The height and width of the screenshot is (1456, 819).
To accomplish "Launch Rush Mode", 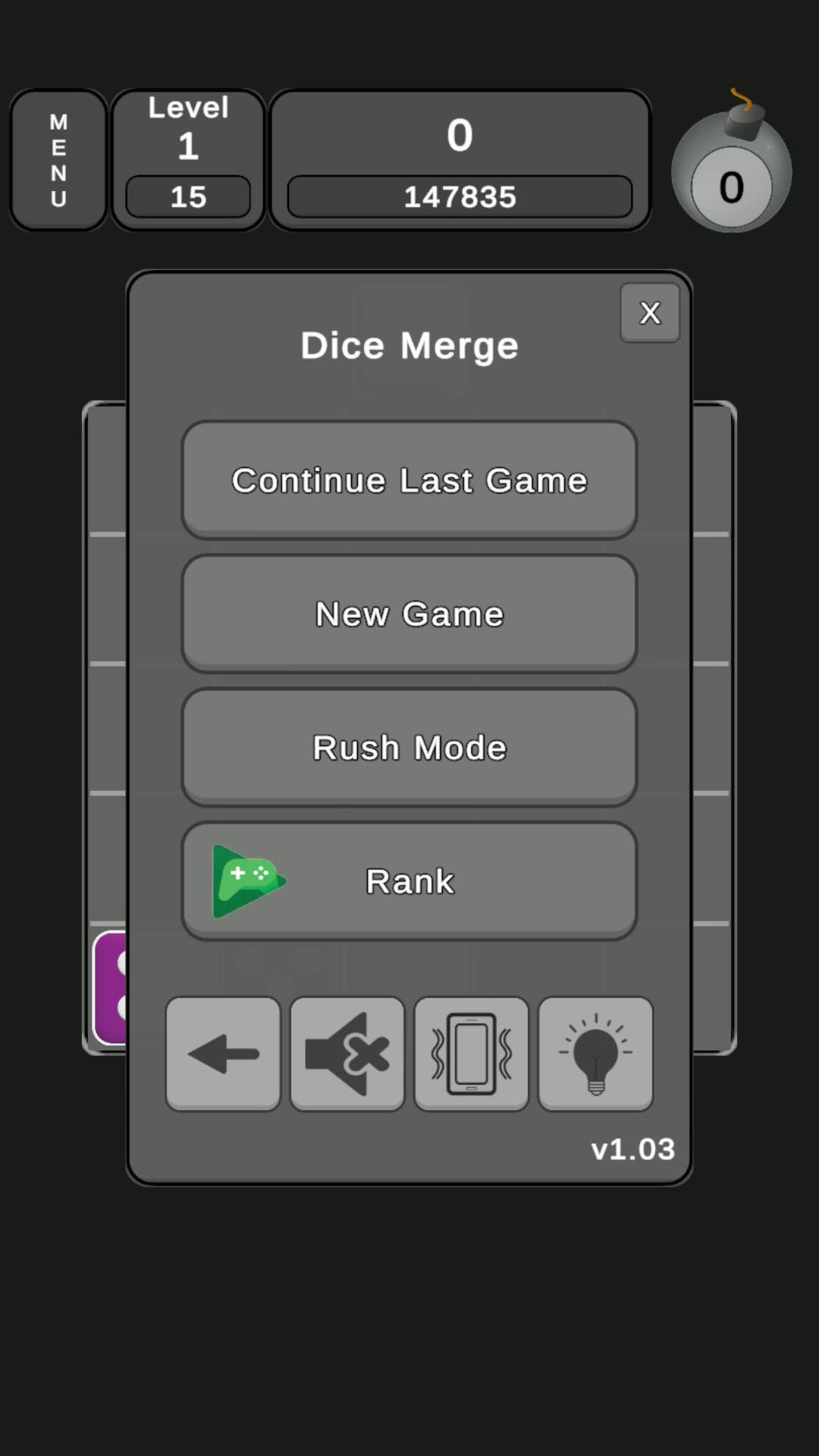I will pos(409,747).
